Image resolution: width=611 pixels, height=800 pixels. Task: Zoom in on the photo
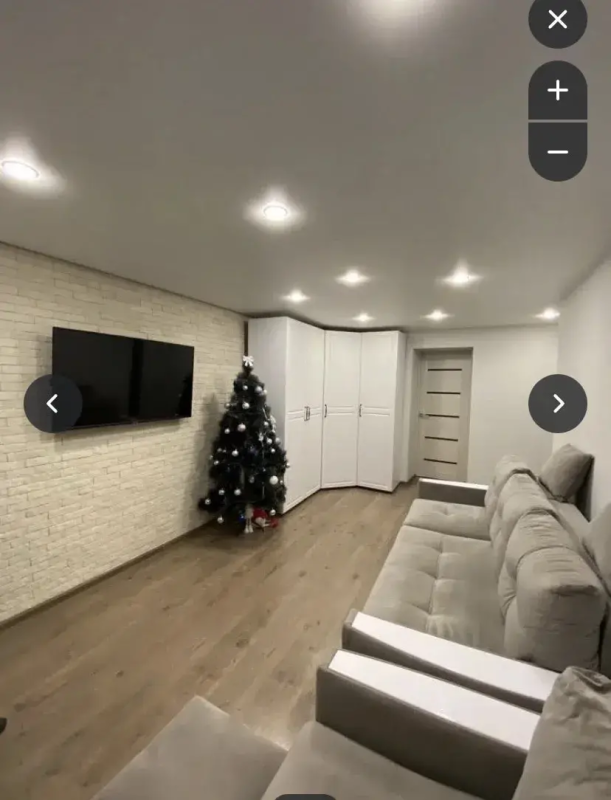click(558, 91)
